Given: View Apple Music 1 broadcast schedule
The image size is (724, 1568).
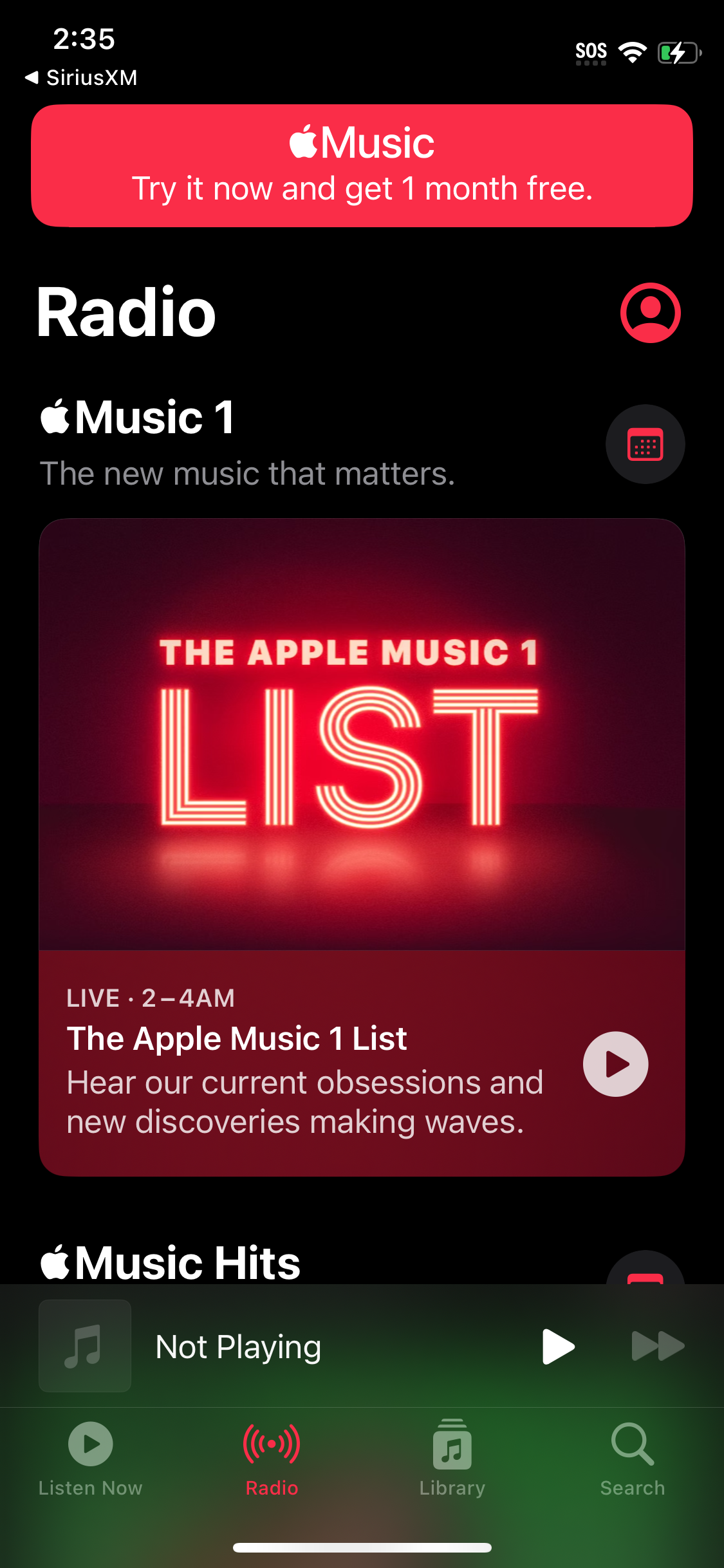Looking at the screenshot, I should pos(645,443).
